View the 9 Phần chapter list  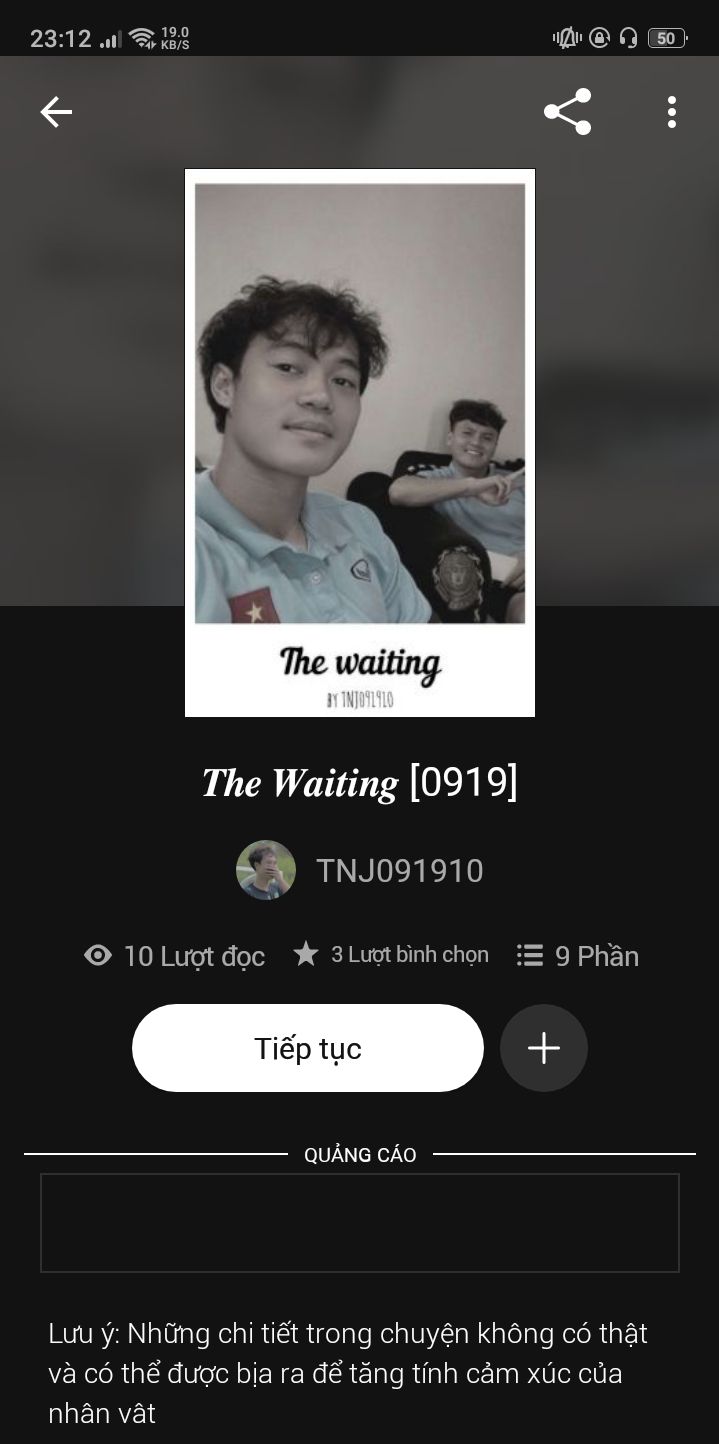(578, 956)
